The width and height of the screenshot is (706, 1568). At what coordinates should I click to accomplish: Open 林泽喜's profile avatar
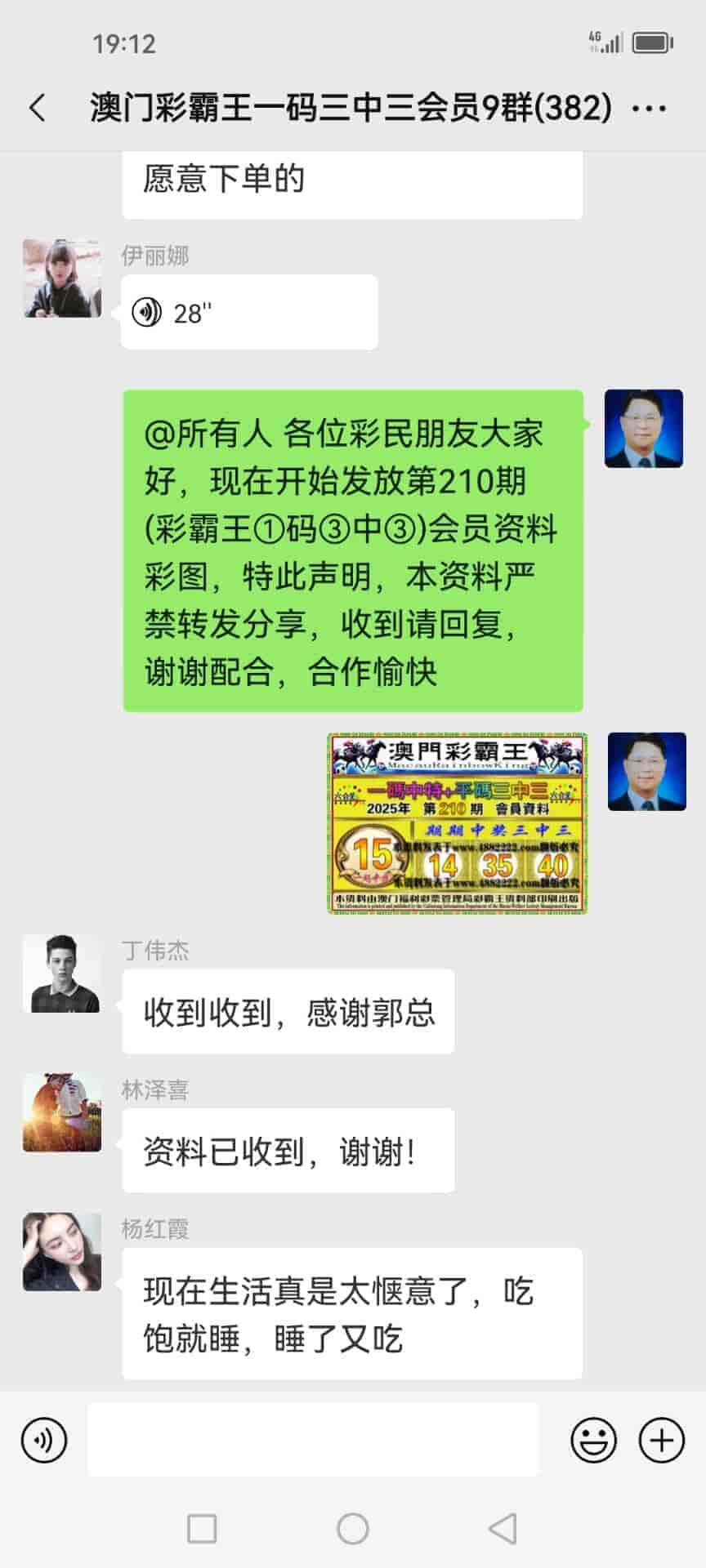[x=62, y=1112]
